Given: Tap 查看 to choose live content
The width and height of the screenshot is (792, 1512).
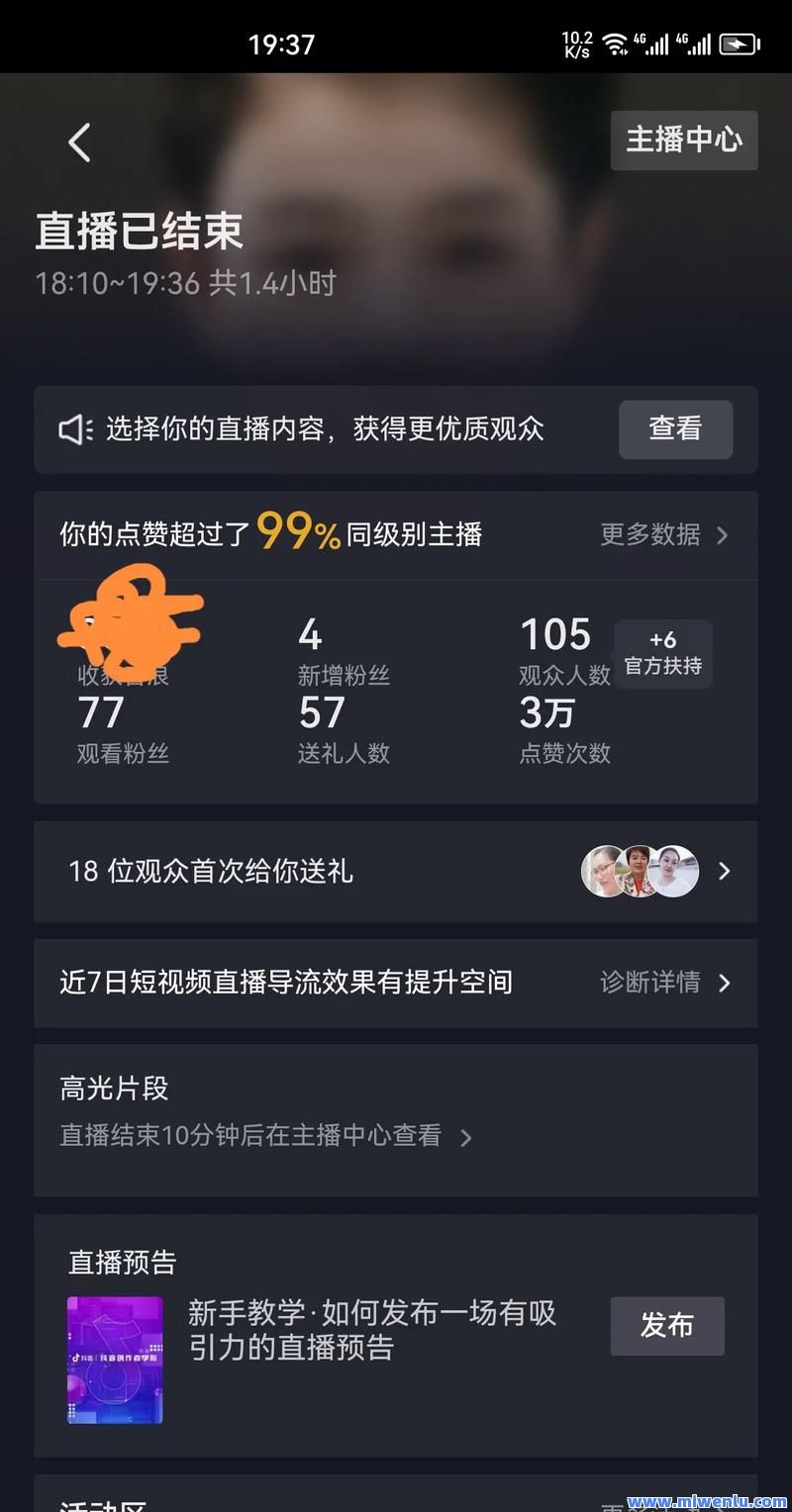Looking at the screenshot, I should pos(676,429).
